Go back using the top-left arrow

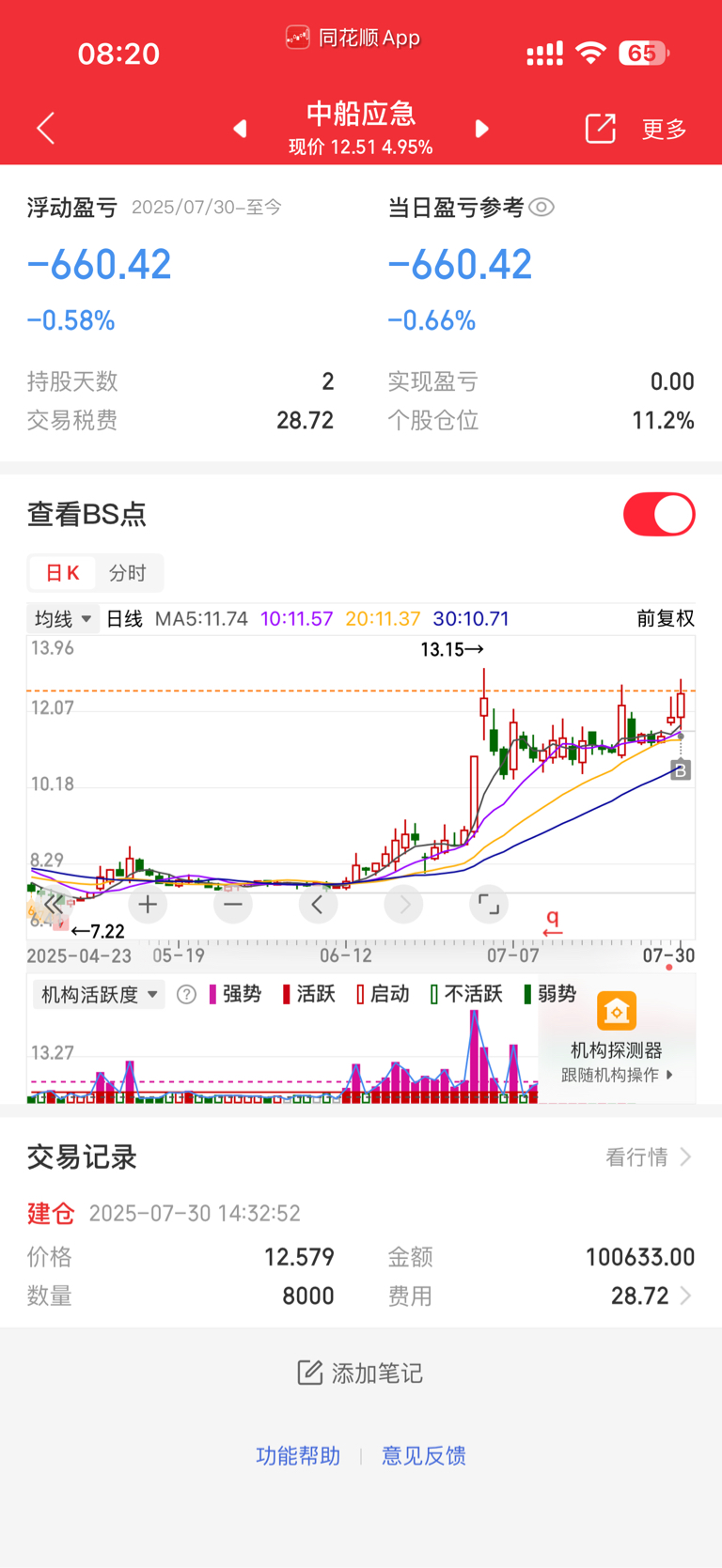coord(45,129)
